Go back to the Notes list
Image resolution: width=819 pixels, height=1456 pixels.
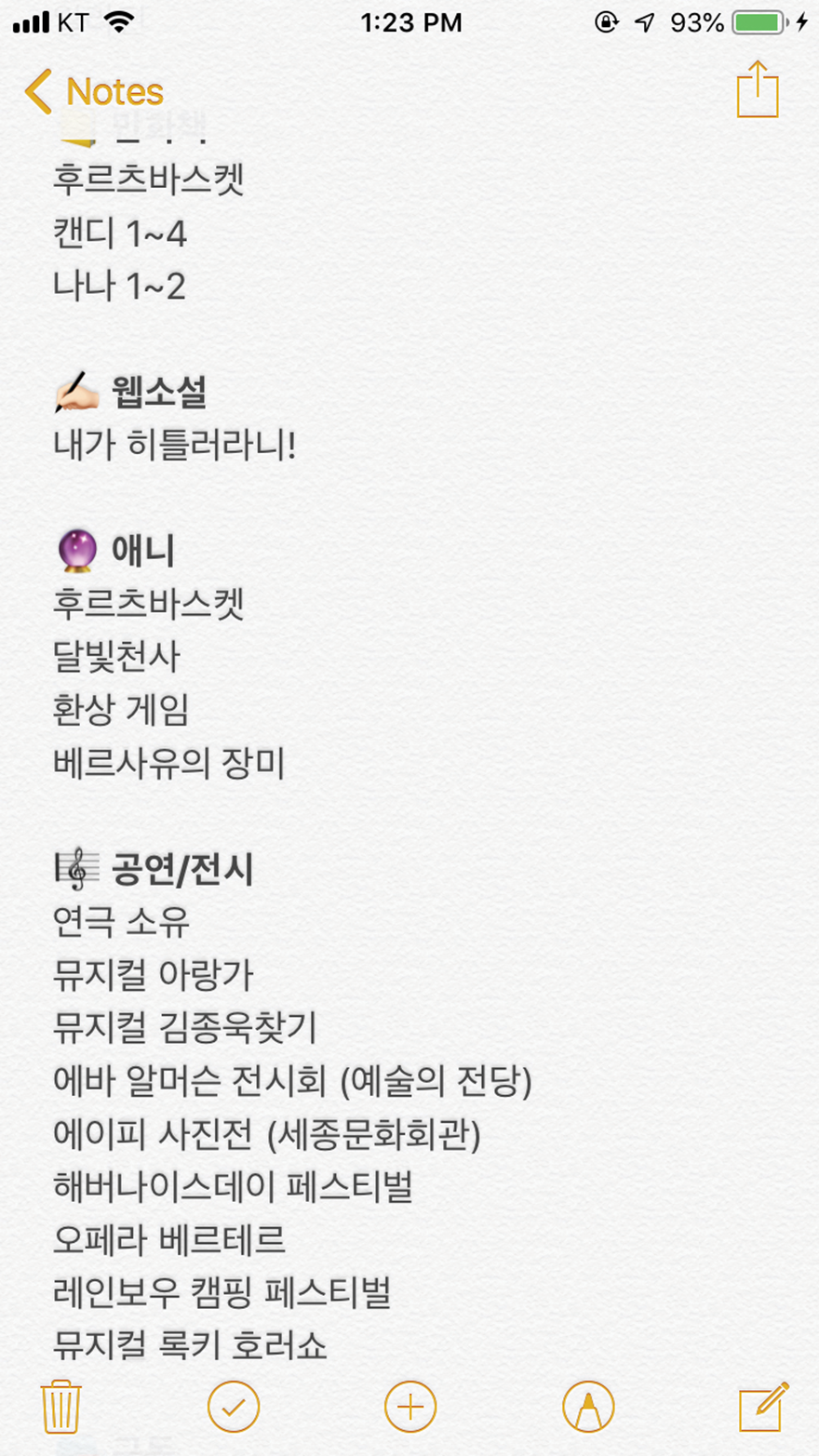(94, 91)
